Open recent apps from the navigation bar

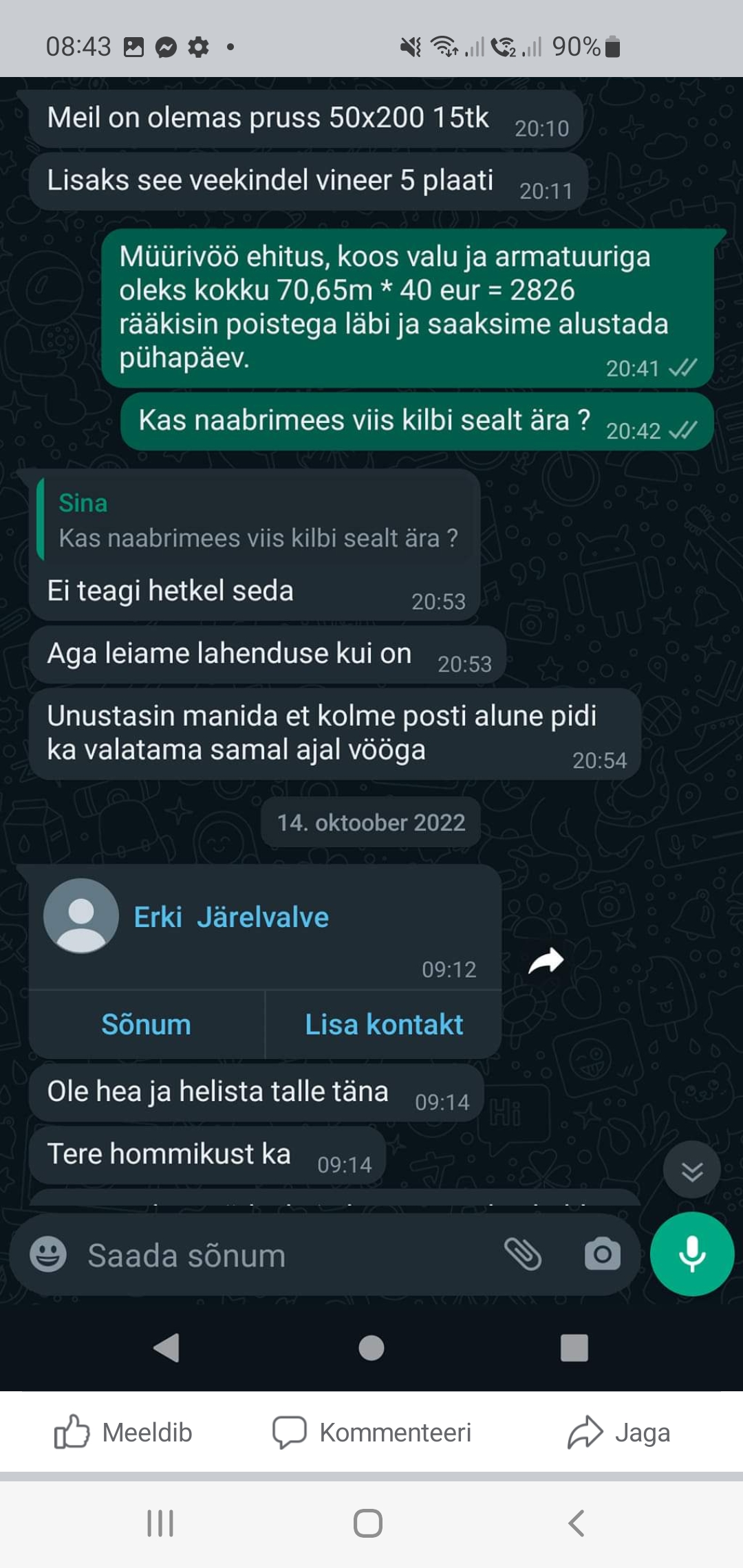[160, 1523]
